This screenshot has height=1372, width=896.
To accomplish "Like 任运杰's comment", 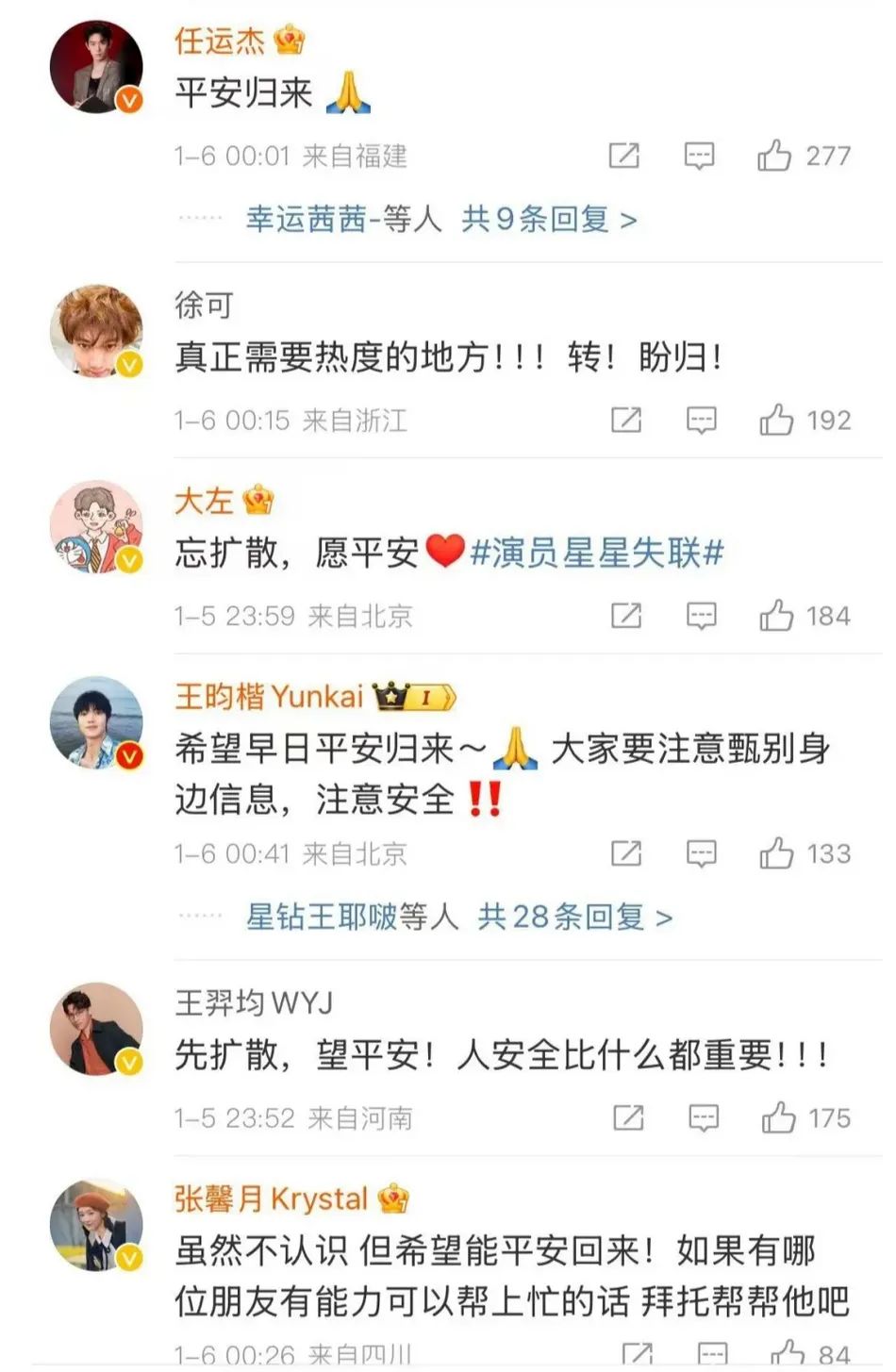I will pos(774,155).
